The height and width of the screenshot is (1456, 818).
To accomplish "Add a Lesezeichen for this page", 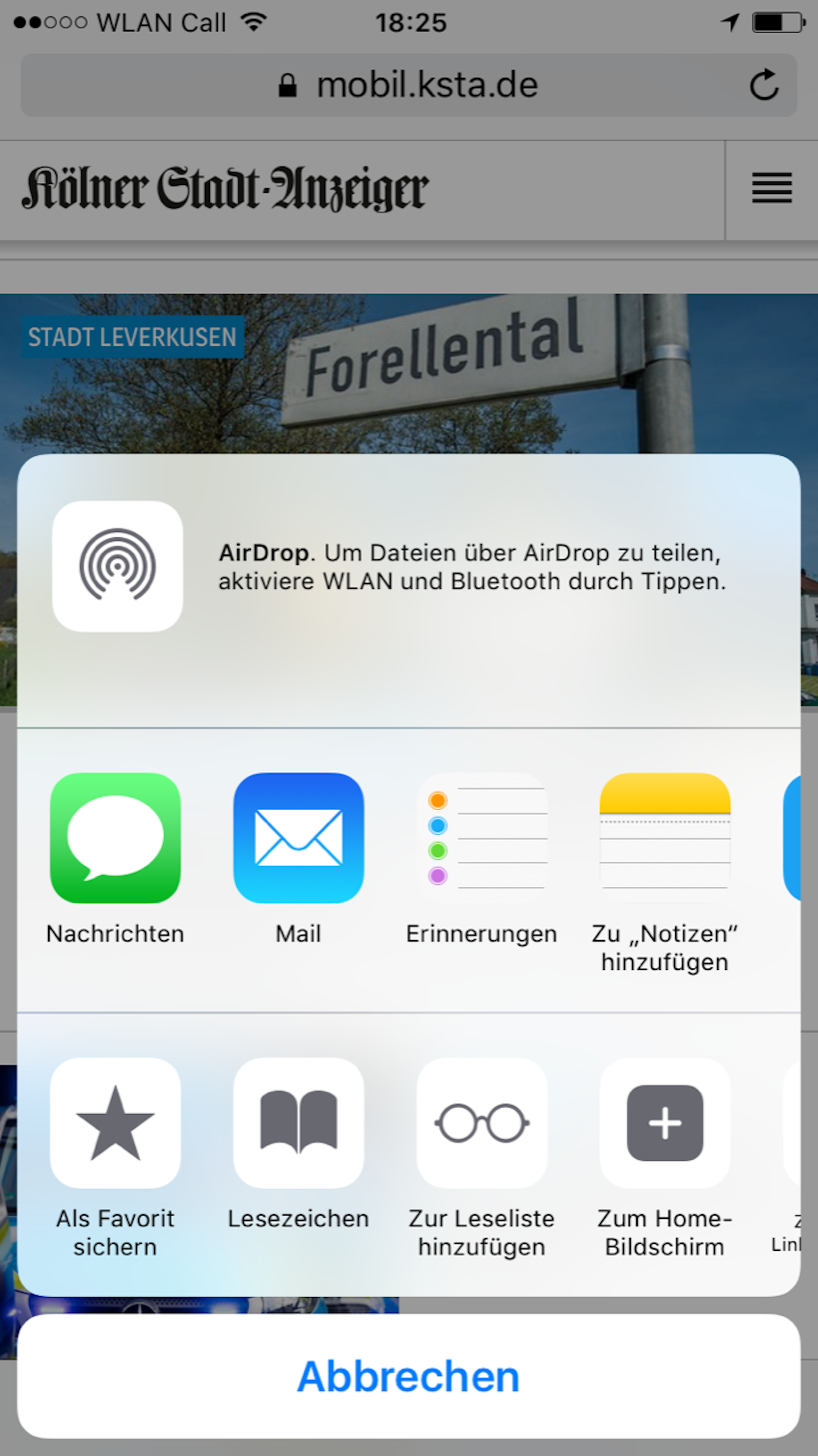I will pyautogui.click(x=299, y=1123).
